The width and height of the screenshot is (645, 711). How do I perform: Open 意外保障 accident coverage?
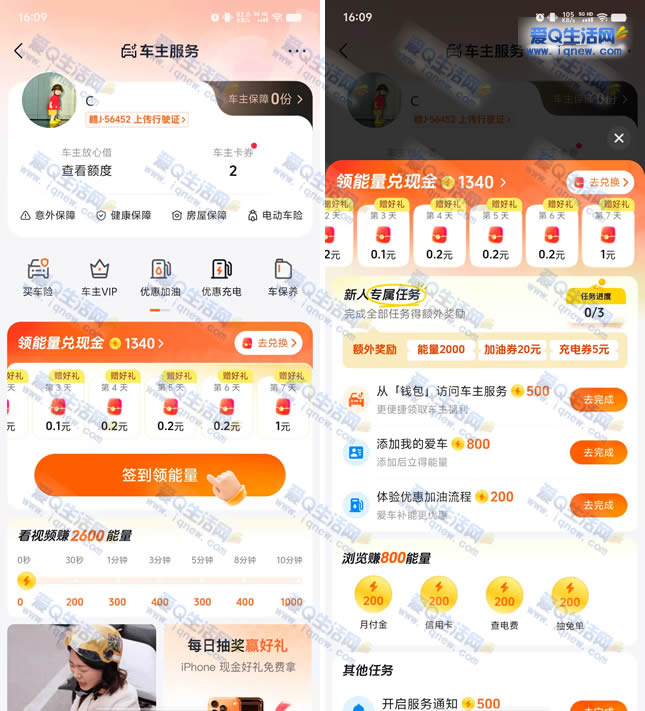tap(48, 215)
